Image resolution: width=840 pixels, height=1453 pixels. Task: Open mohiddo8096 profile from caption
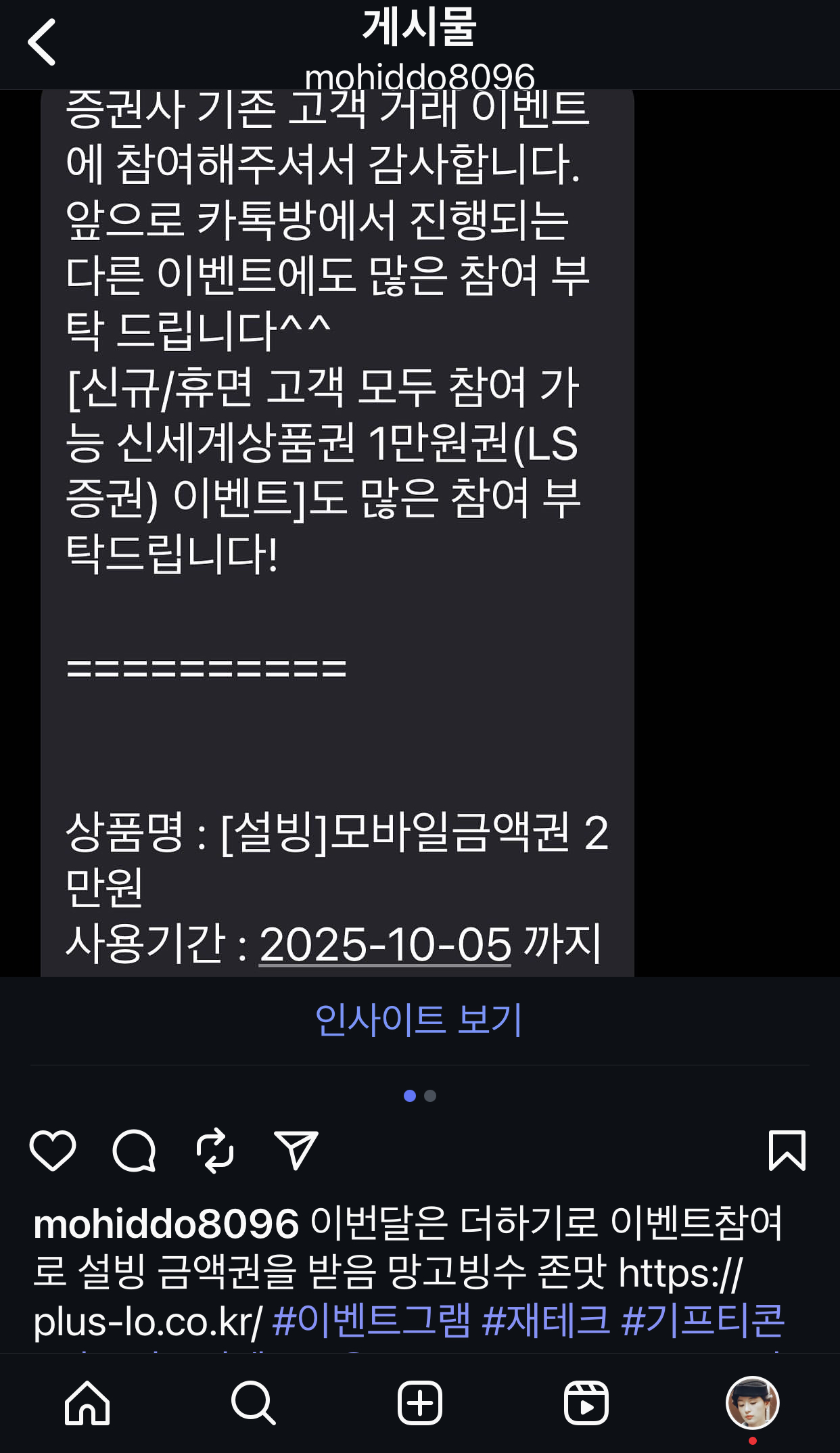coord(166,1224)
